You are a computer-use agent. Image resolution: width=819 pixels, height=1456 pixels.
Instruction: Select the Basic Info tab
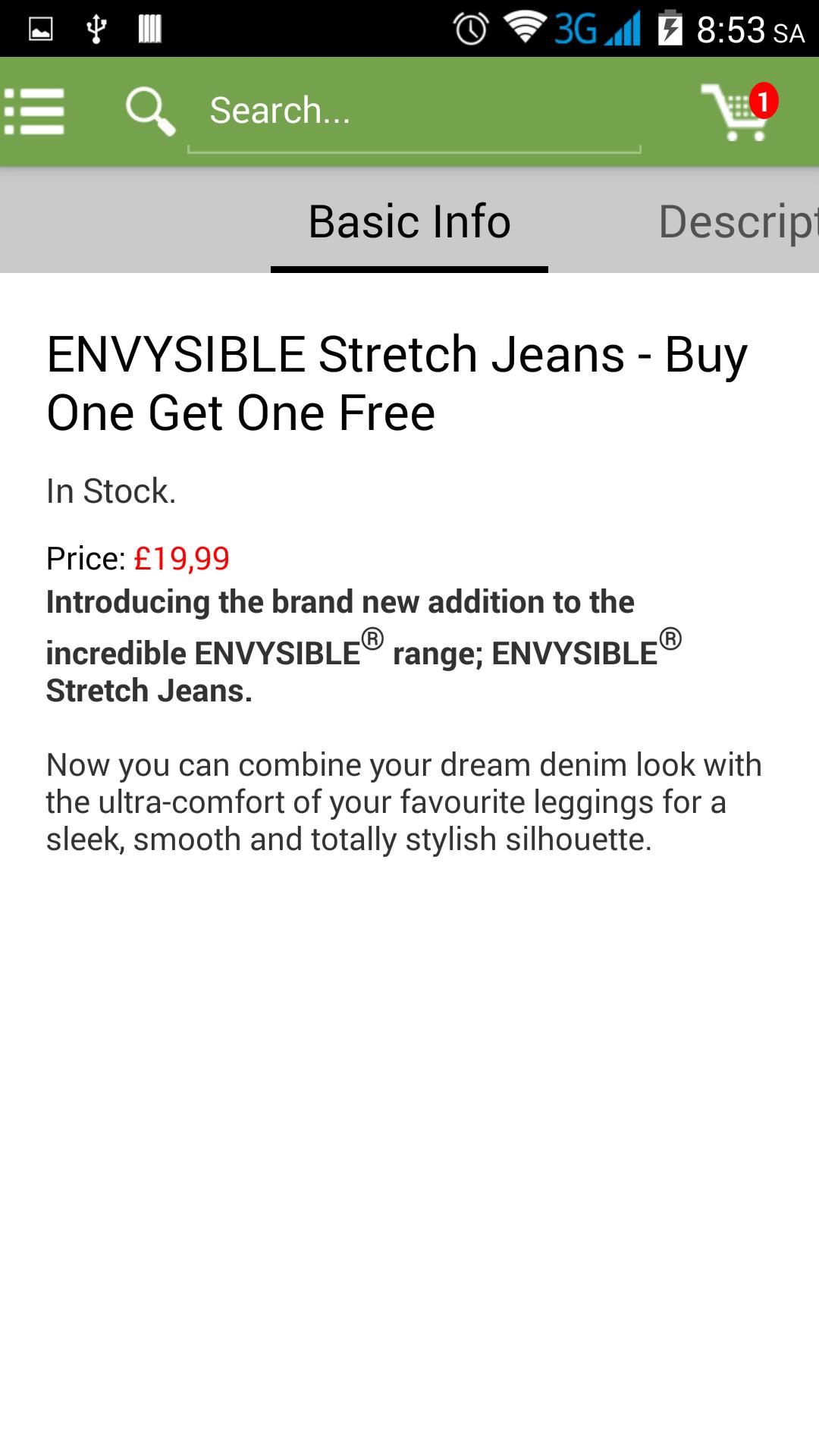(x=409, y=221)
